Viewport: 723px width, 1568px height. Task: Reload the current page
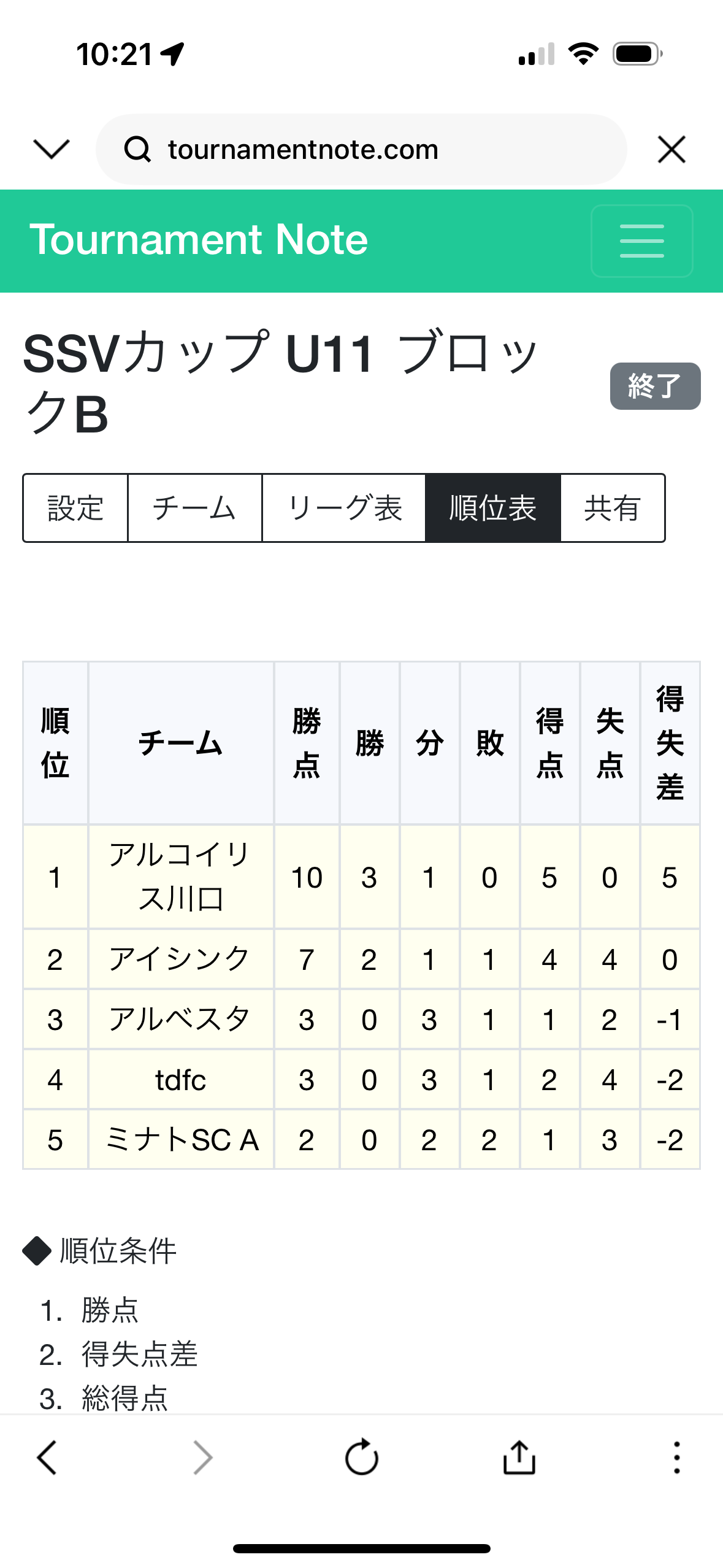(x=361, y=1458)
